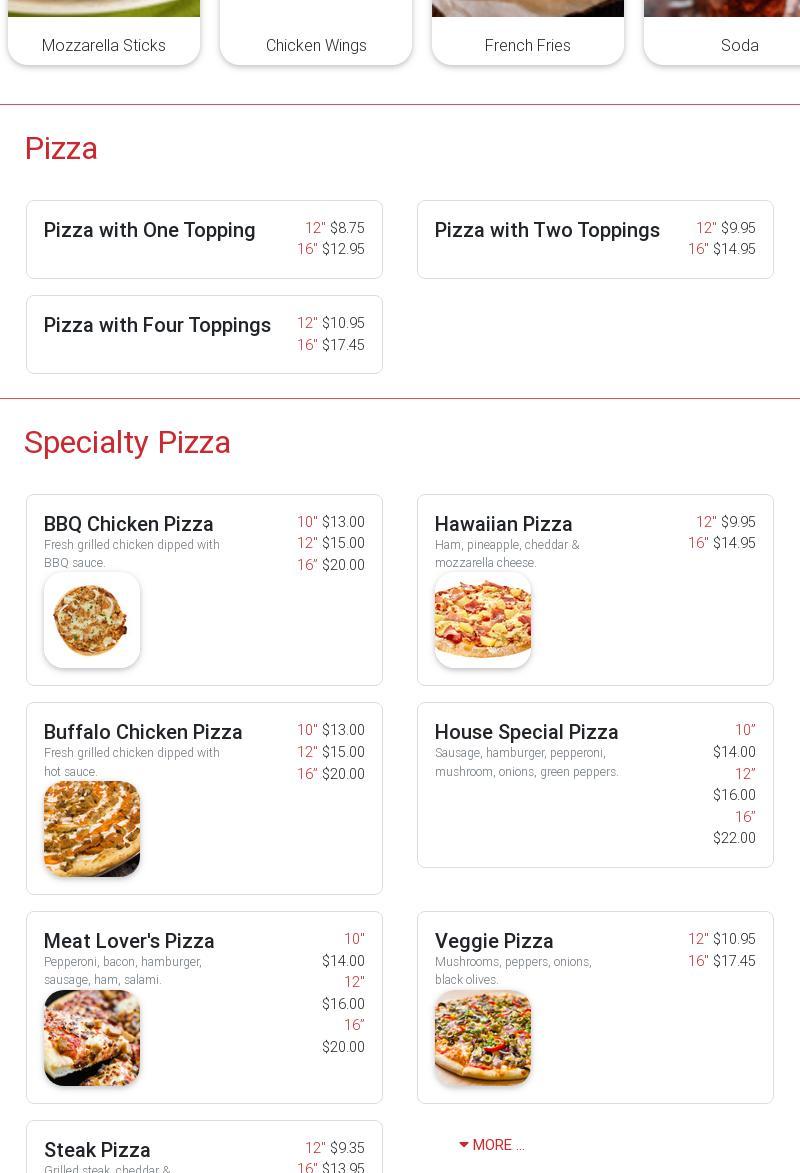
Task: Open the Steak Pizza item
Action: [x=97, y=1150]
